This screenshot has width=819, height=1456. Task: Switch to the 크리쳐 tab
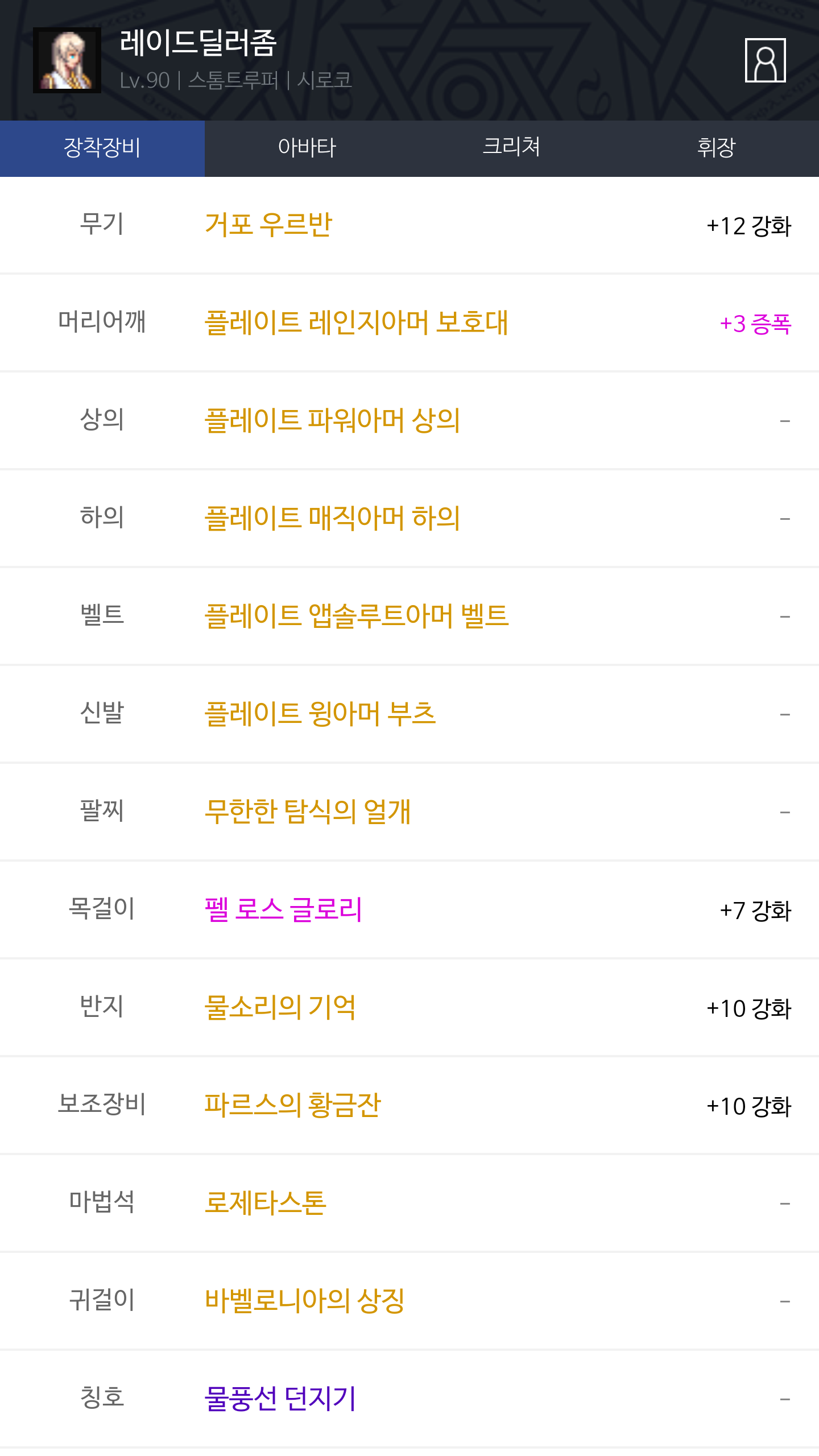pos(512,148)
